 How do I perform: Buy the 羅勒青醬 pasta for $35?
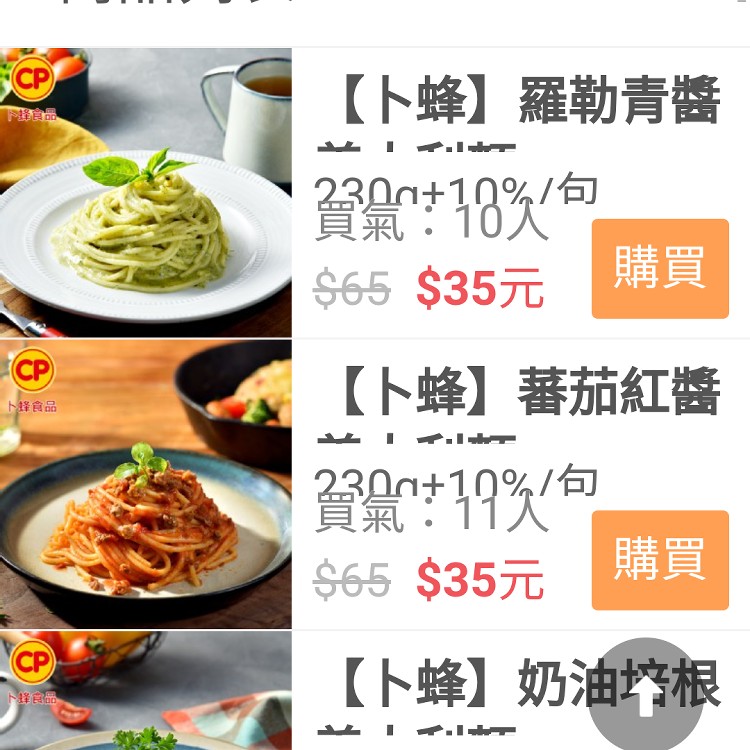[660, 269]
